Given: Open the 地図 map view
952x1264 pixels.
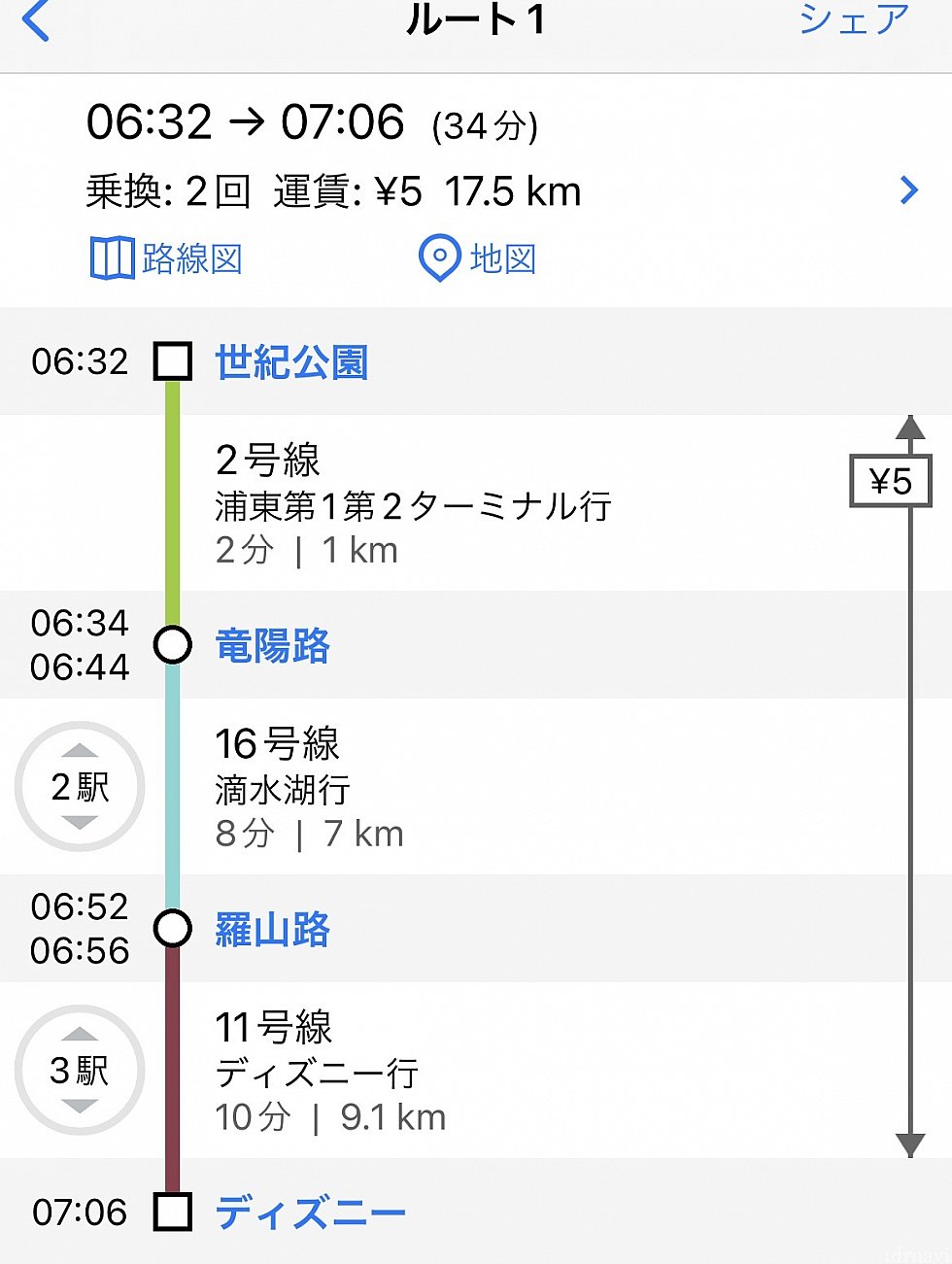Looking at the screenshot, I should [x=477, y=259].
